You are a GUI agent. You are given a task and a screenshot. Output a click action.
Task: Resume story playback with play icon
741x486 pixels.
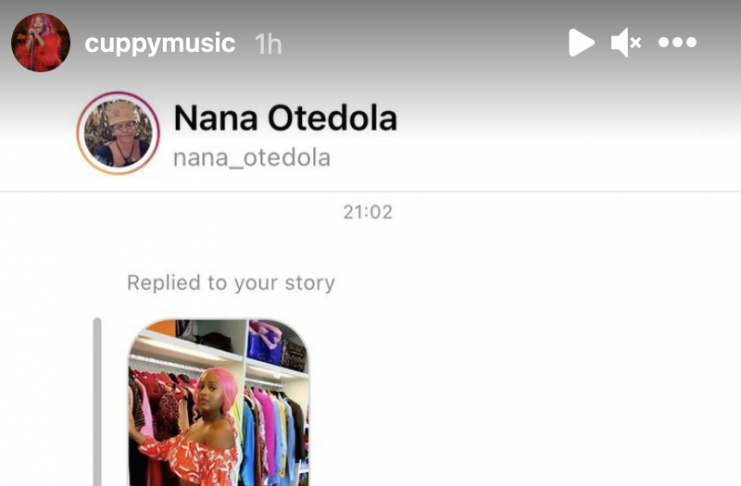[x=581, y=42]
